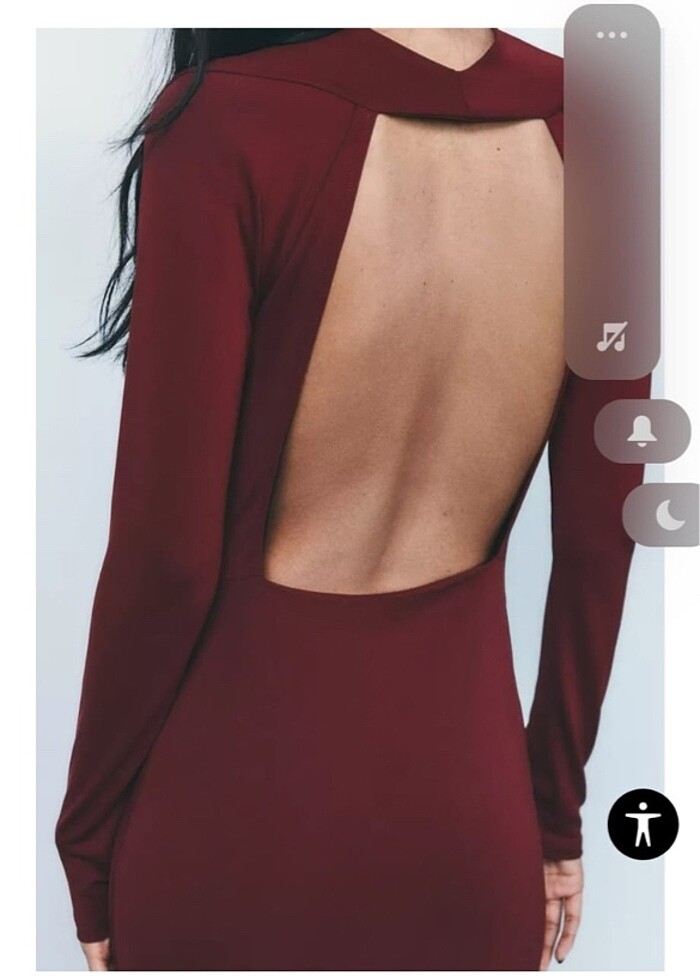This screenshot has height=980, width=700.
Task: Toggle the muted media sound icon
Action: pos(611,337)
